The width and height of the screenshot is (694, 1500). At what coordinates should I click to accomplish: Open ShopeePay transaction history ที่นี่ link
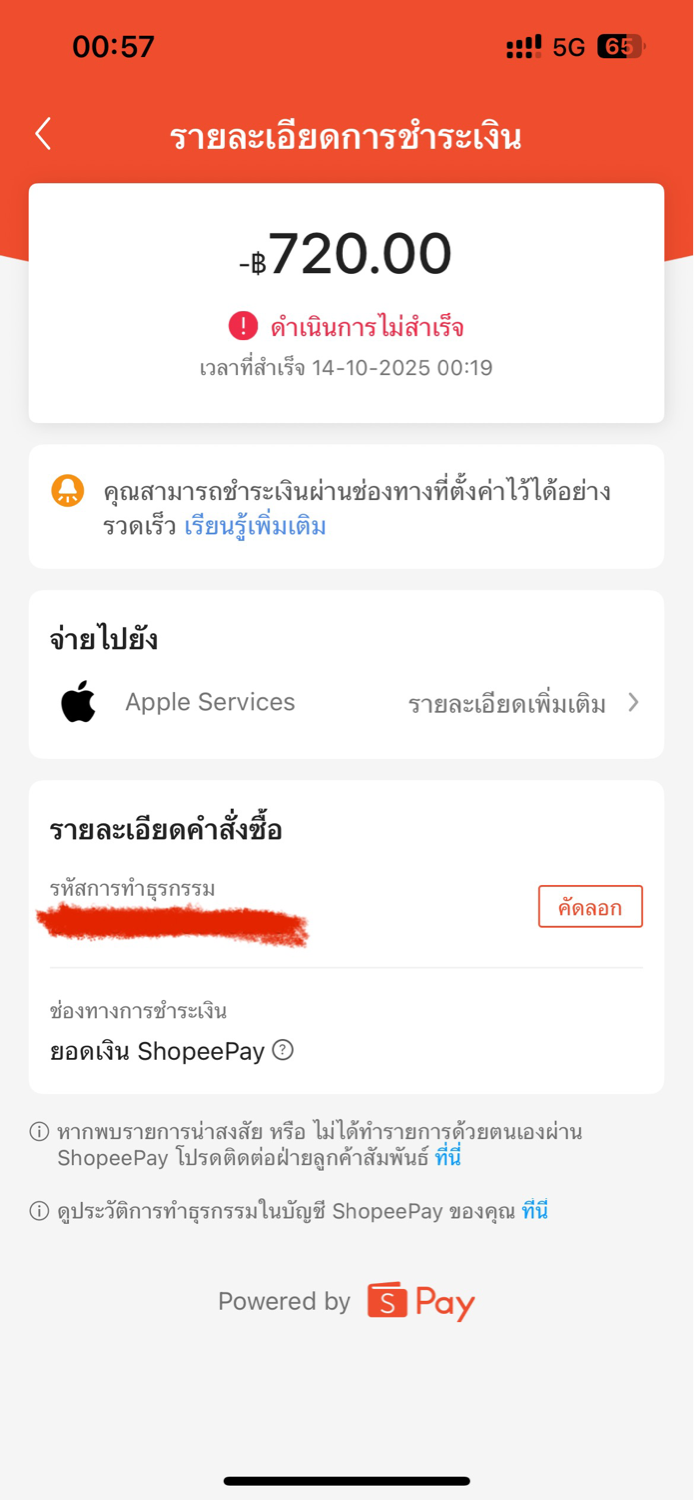coord(534,1211)
